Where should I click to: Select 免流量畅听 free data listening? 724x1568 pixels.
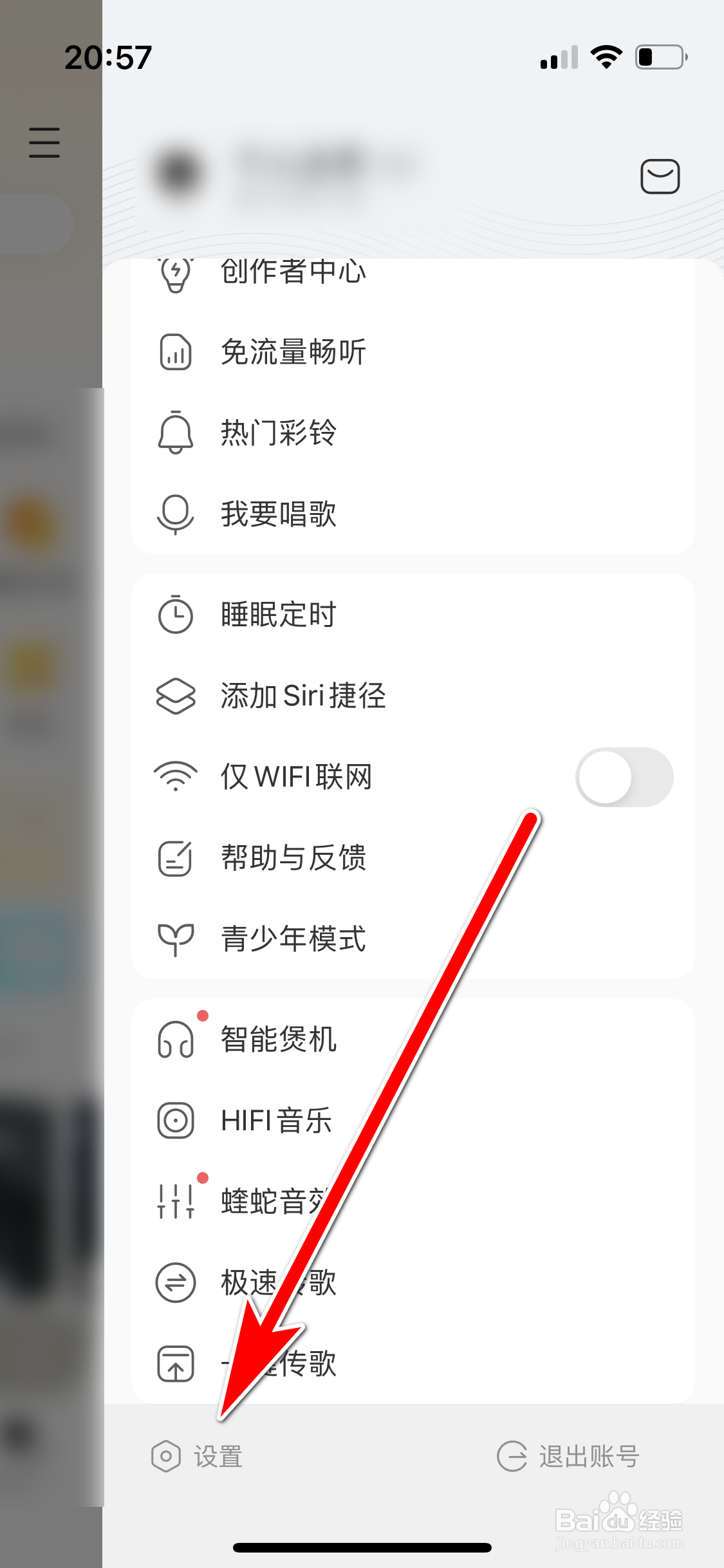(290, 351)
